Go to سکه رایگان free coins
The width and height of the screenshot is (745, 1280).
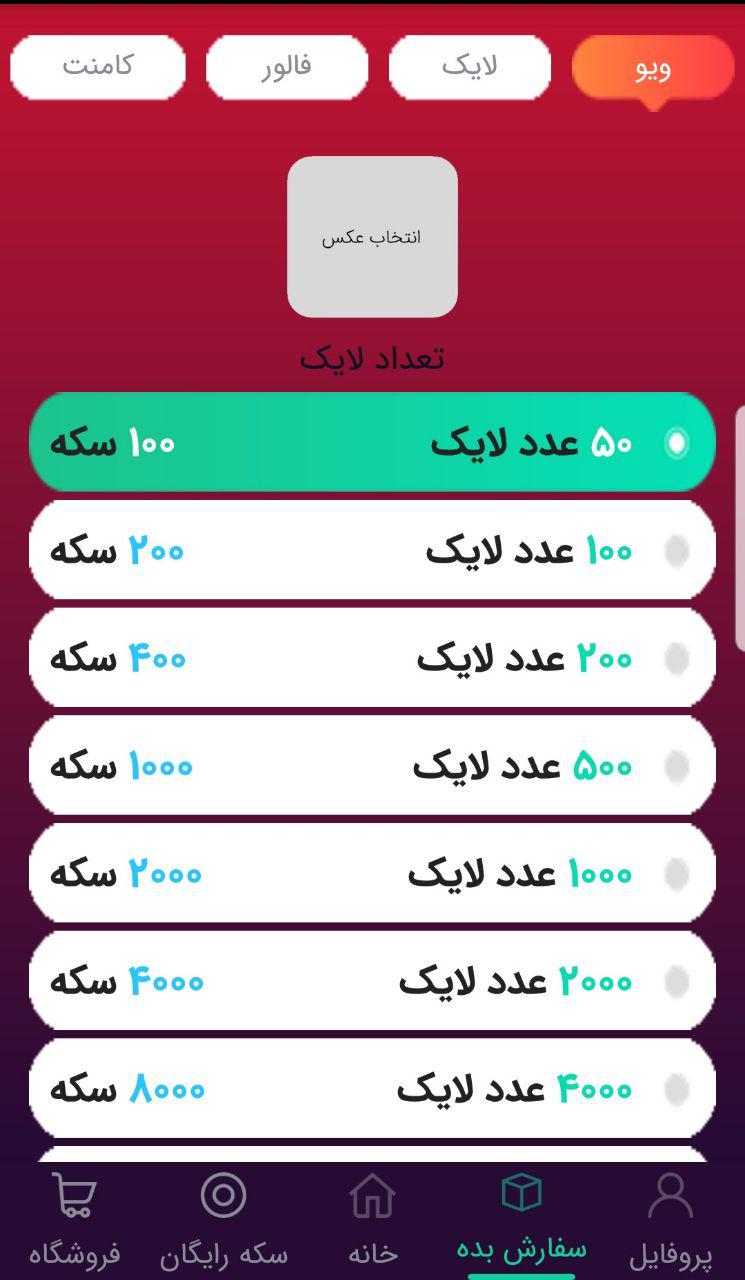pyautogui.click(x=223, y=1222)
